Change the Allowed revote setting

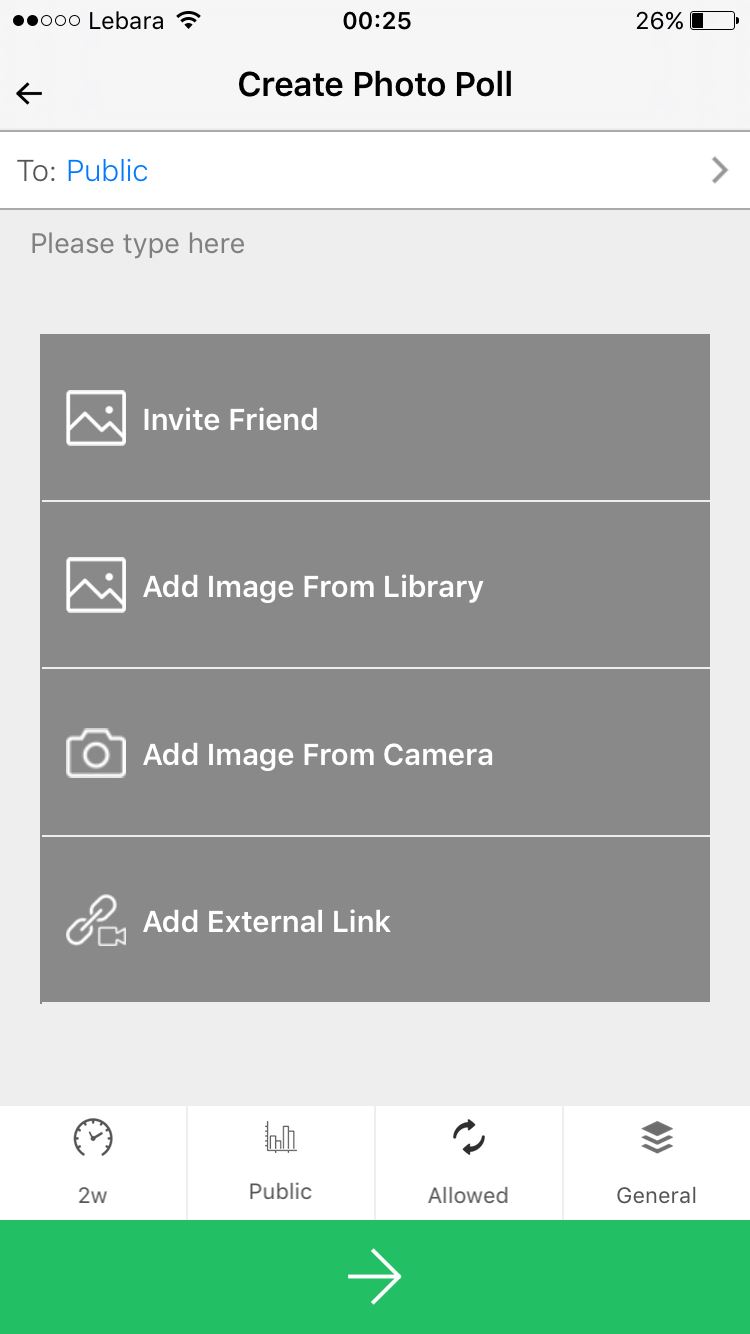pos(468,1162)
